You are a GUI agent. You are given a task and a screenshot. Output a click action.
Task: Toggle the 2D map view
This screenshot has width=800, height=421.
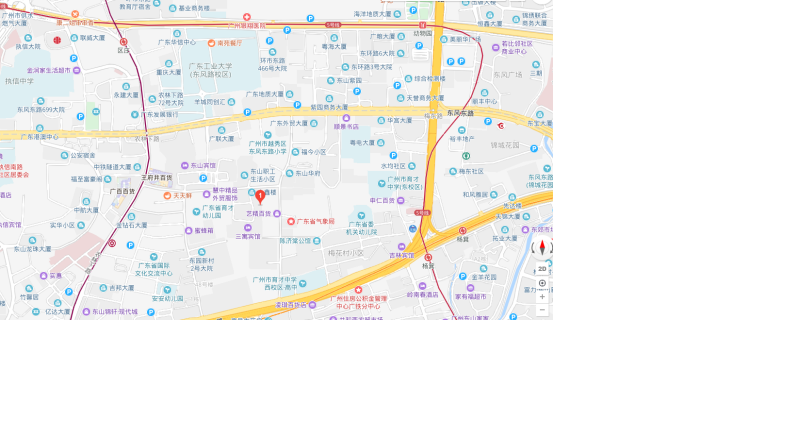(542, 269)
